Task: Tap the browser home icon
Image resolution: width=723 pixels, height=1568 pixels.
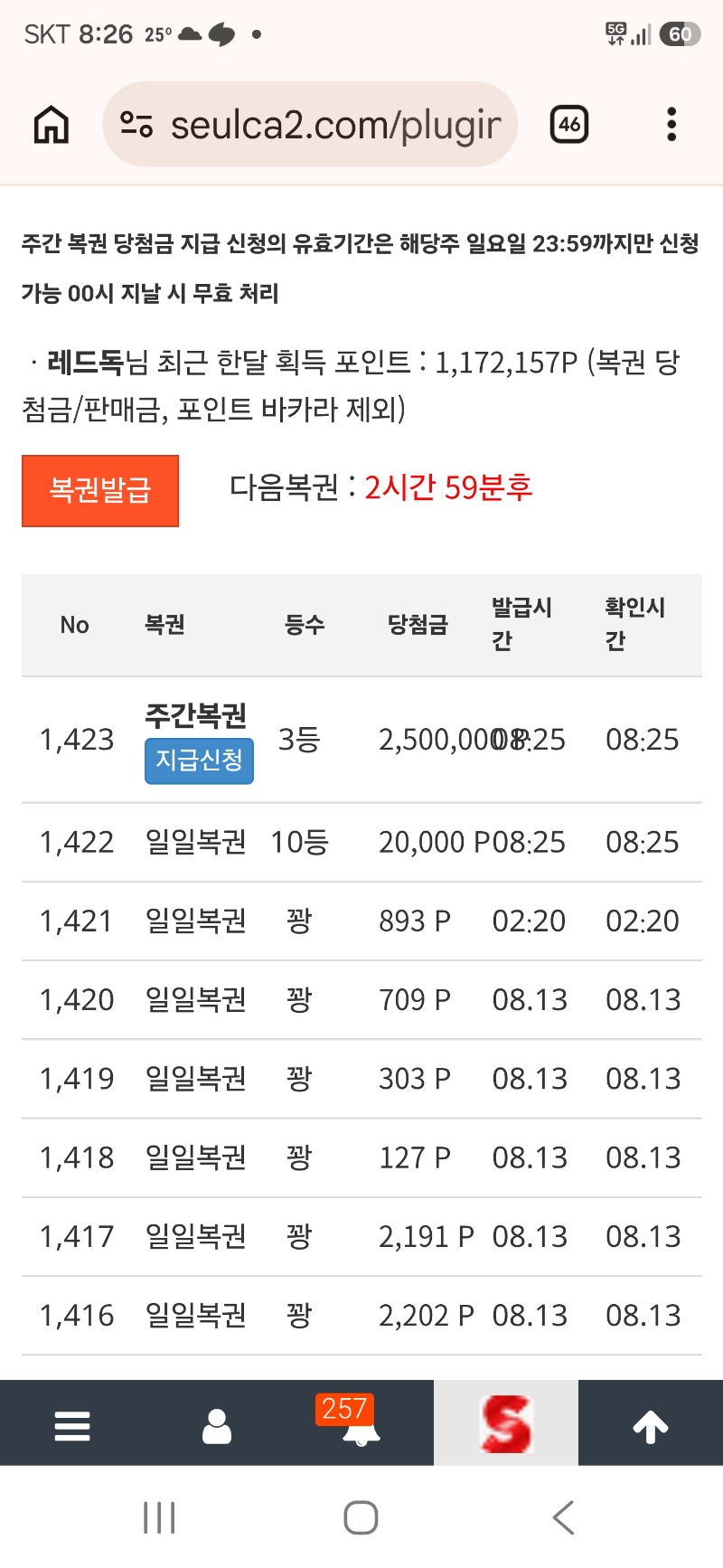Action: pos(52,125)
